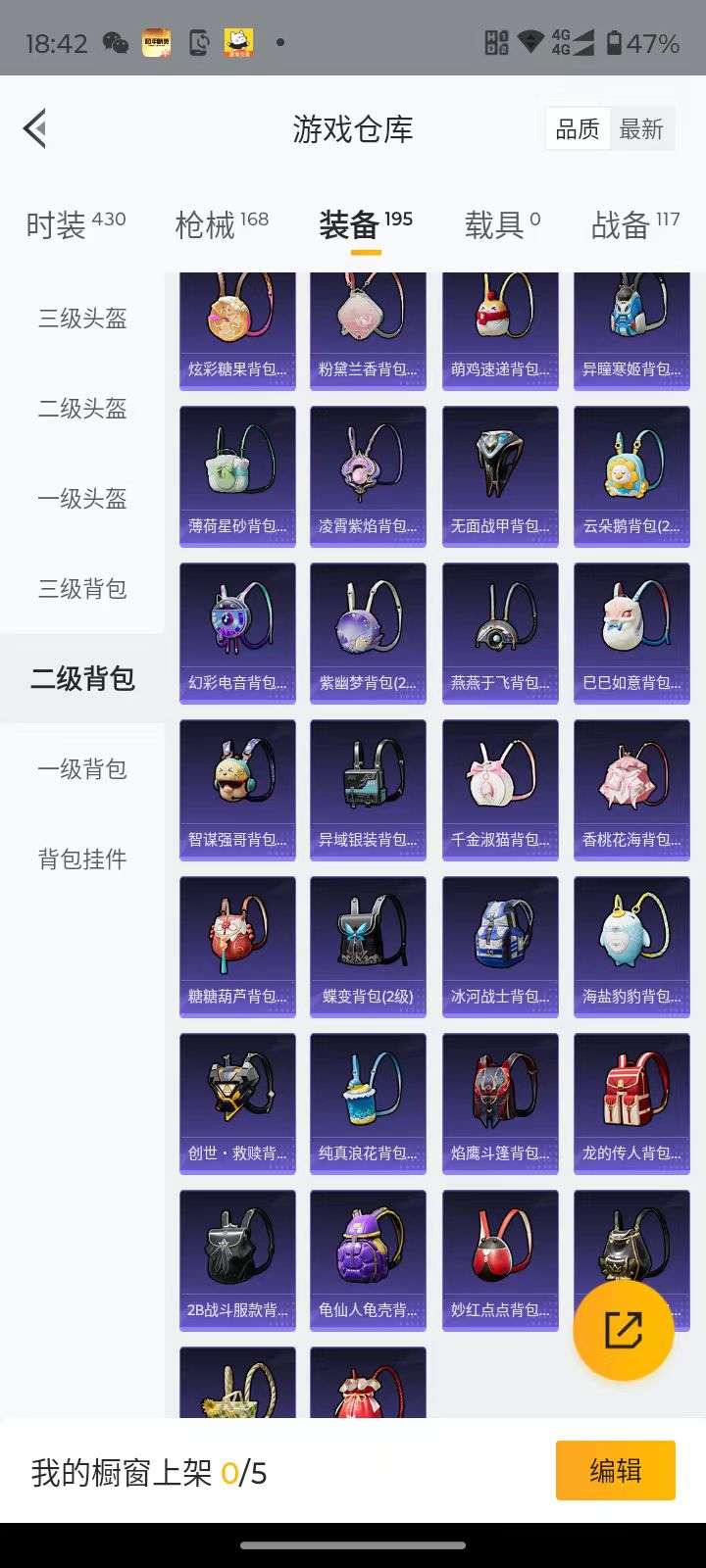Toggle sorting to 品质 quality mode
This screenshot has height=1568, width=706.
tap(578, 130)
